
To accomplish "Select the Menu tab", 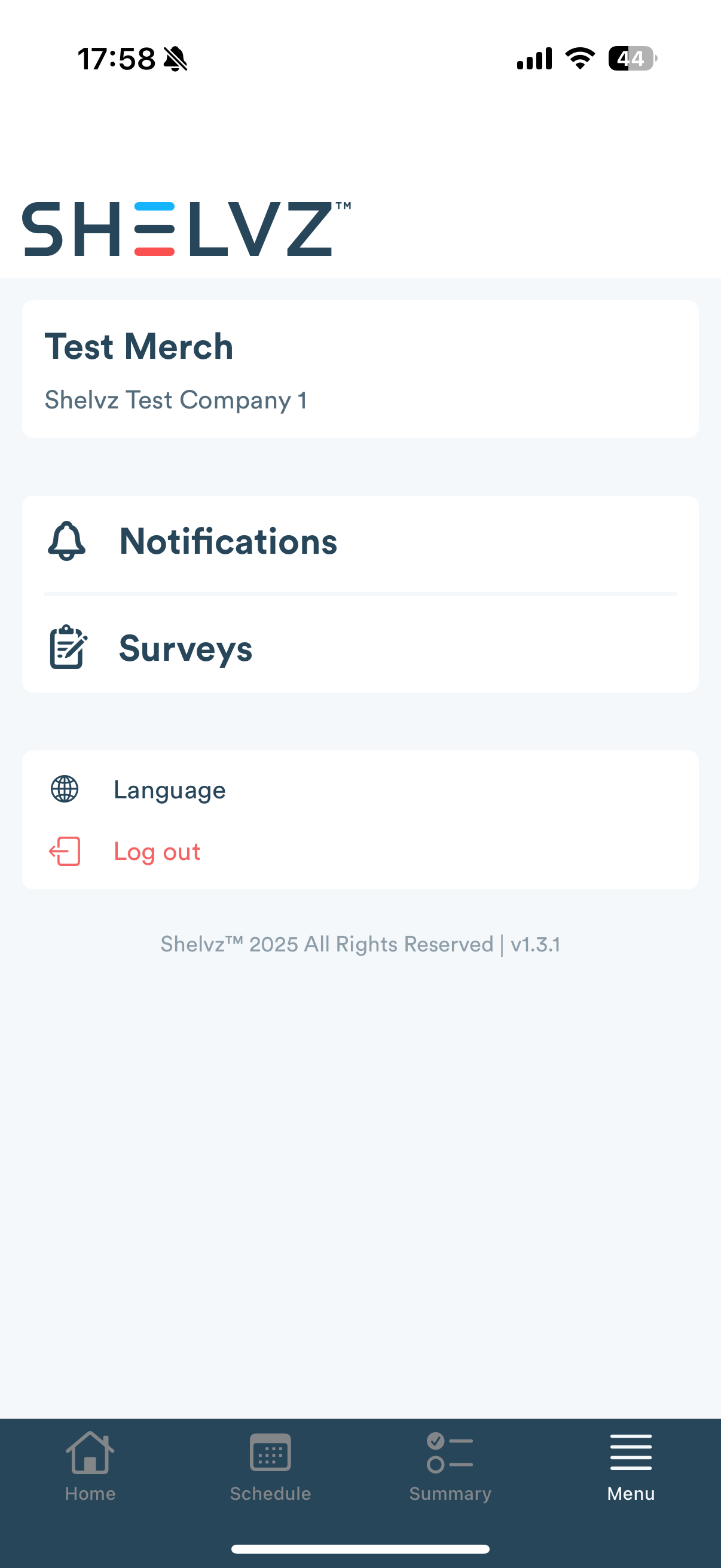I will pyautogui.click(x=630, y=1467).
